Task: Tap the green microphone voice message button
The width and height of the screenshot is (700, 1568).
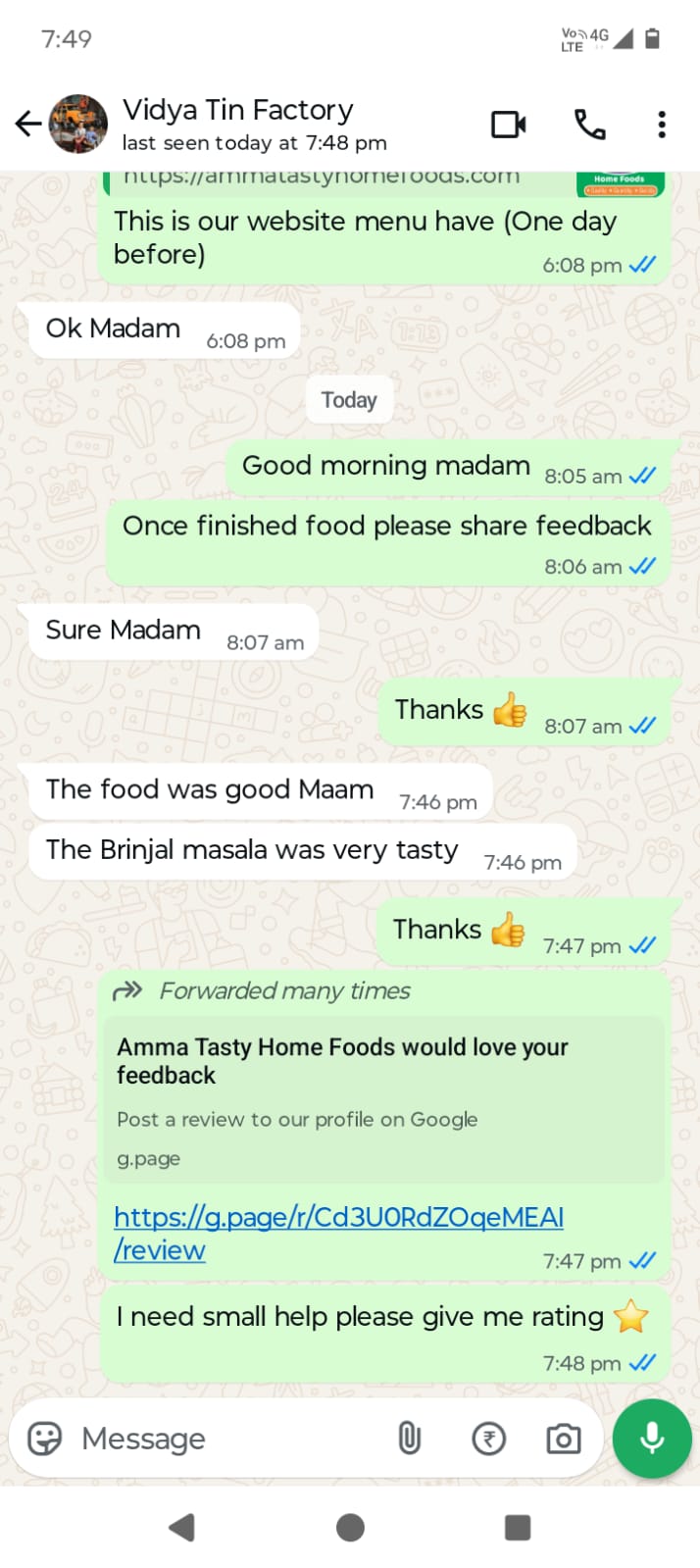Action: coord(652,1439)
